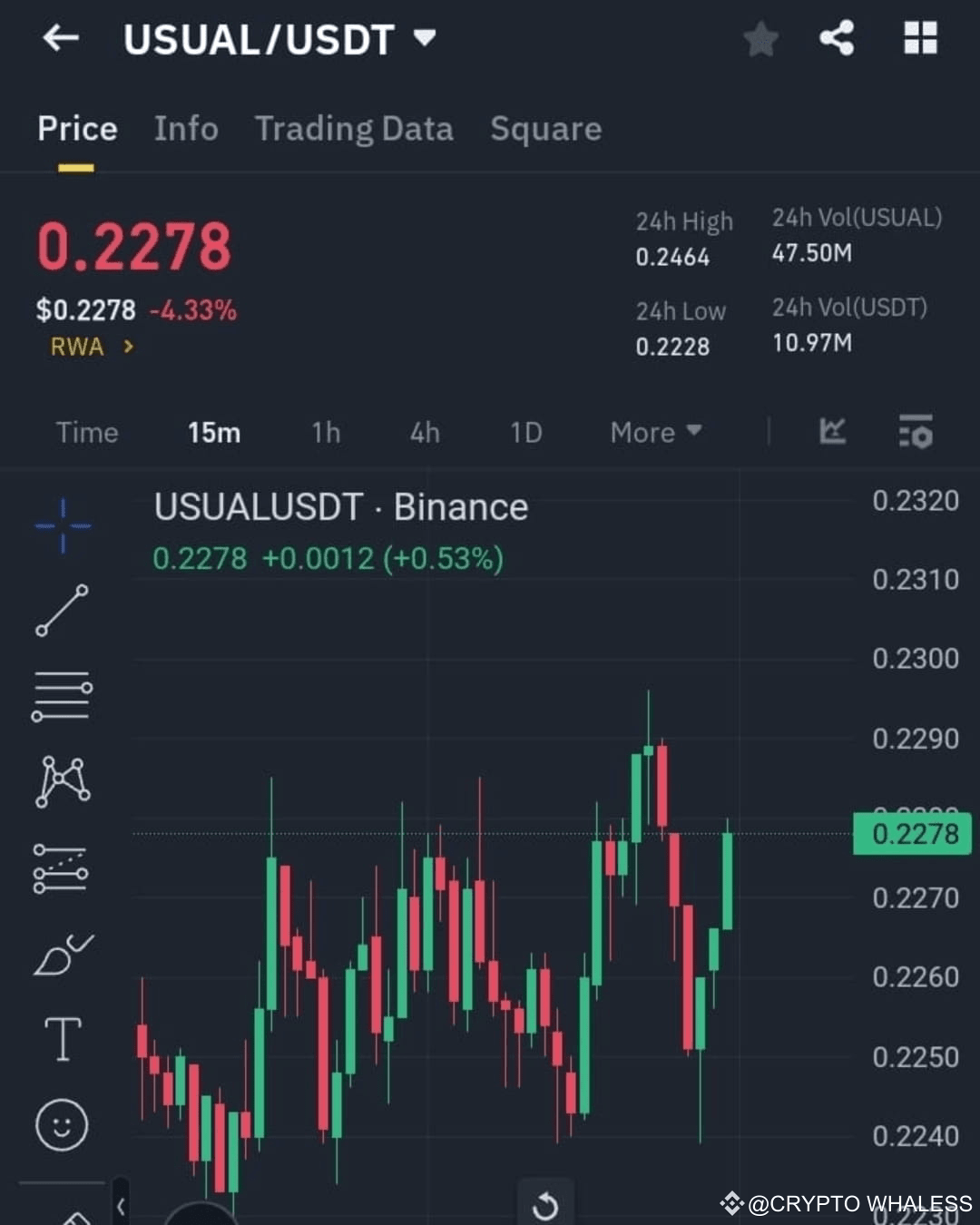Toggle the favorite star for USUAL/USDT
980x1225 pixels.
[761, 39]
